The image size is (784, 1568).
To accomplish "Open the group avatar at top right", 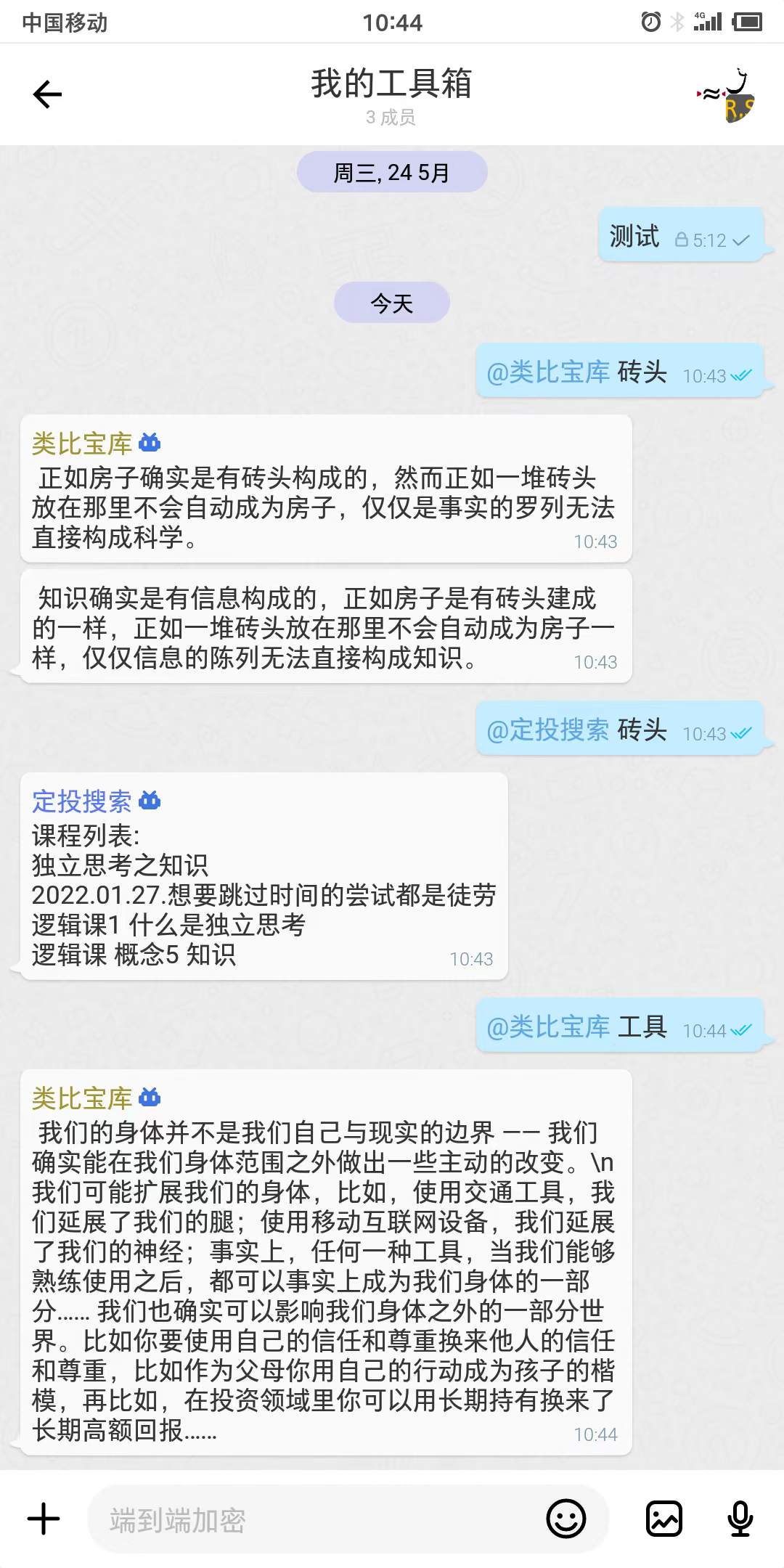I will tap(727, 96).
